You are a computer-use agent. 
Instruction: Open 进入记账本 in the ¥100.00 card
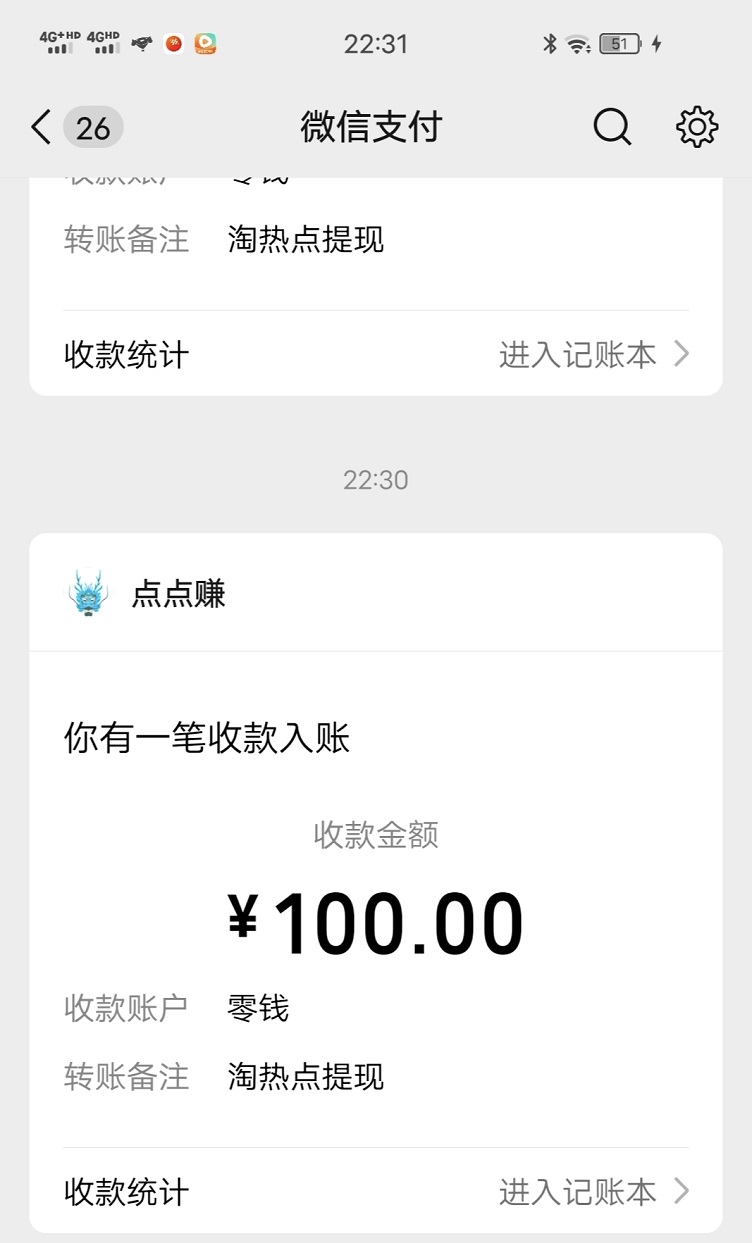coord(594,1191)
